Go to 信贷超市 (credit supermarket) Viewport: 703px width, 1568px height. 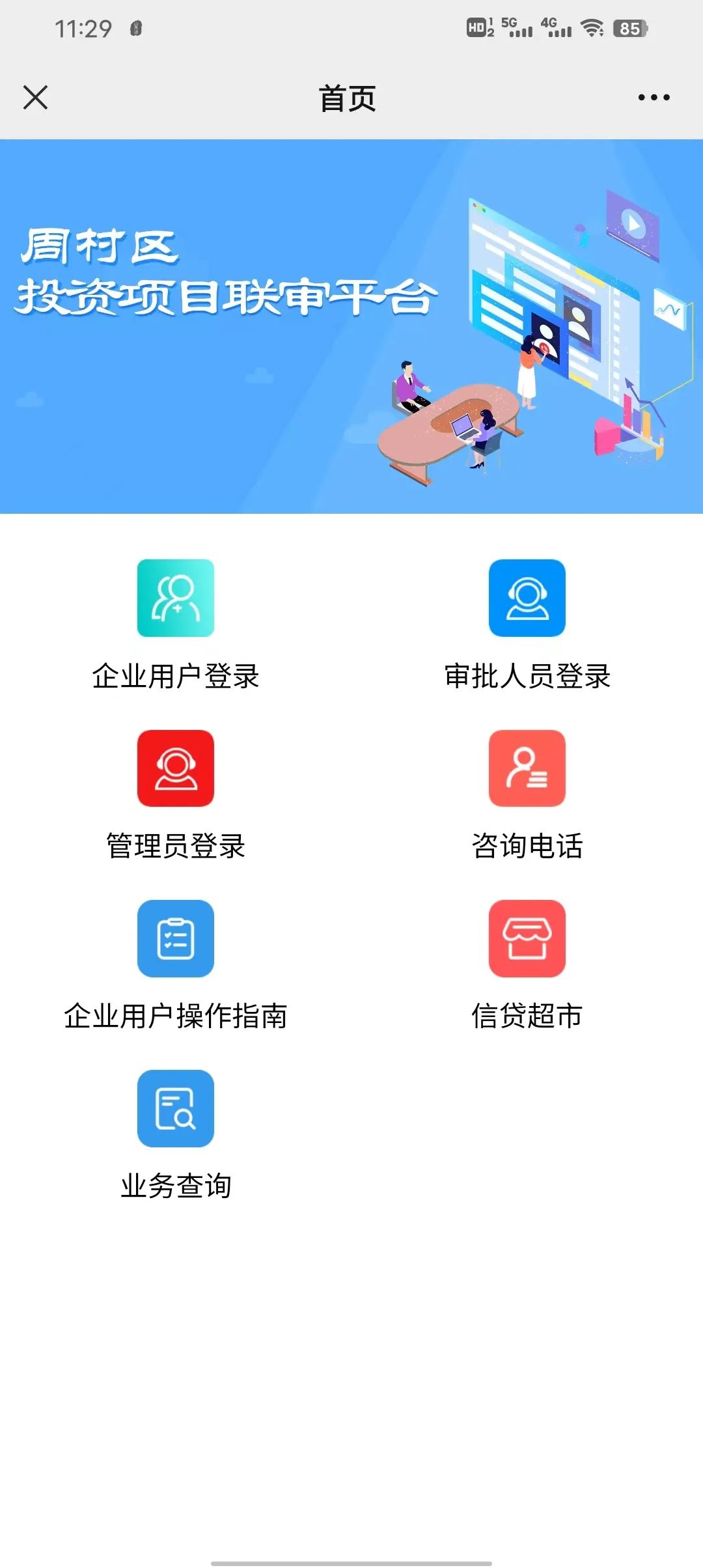[x=527, y=939]
